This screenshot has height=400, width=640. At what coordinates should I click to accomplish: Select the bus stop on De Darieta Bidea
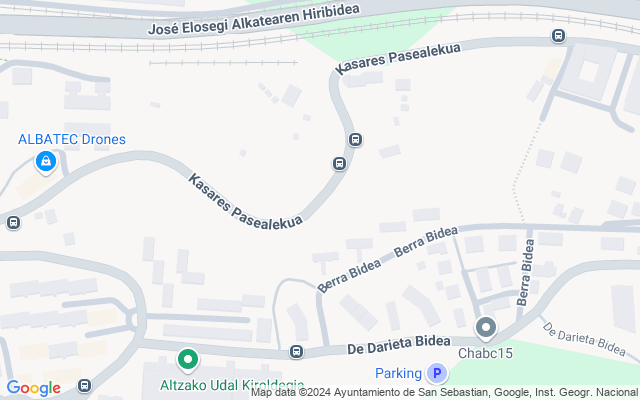[x=296, y=351]
